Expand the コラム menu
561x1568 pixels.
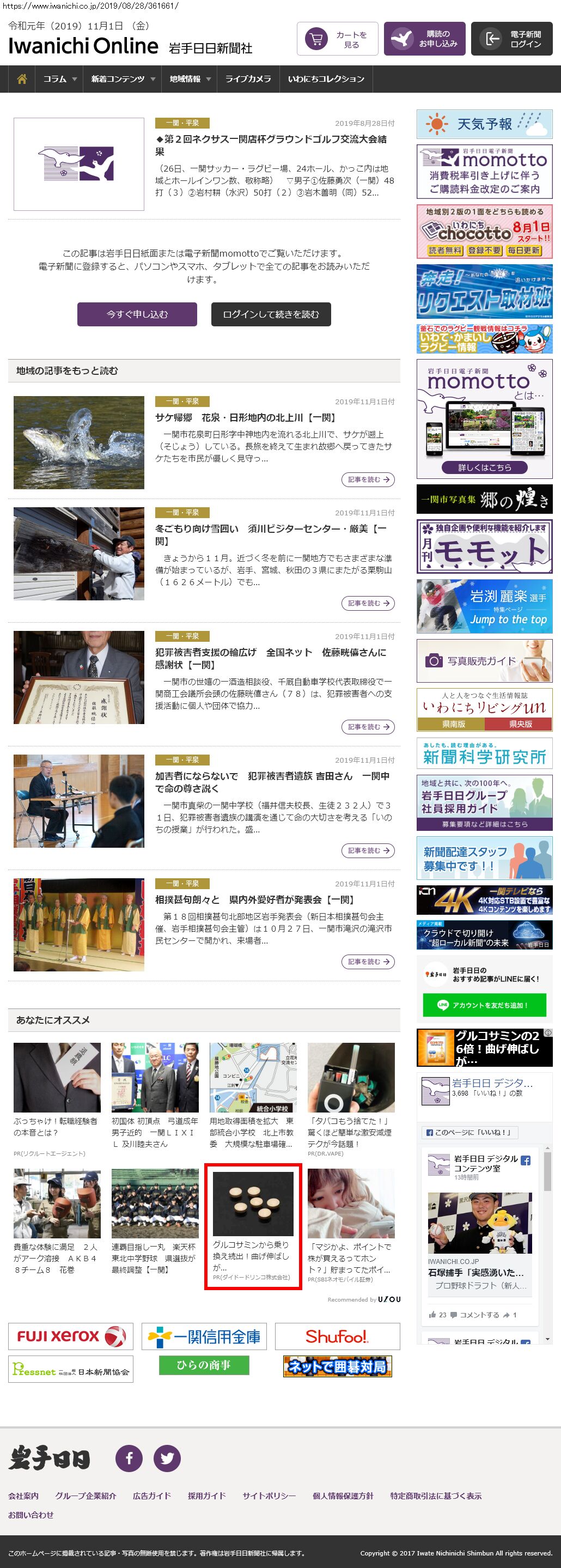(x=59, y=79)
